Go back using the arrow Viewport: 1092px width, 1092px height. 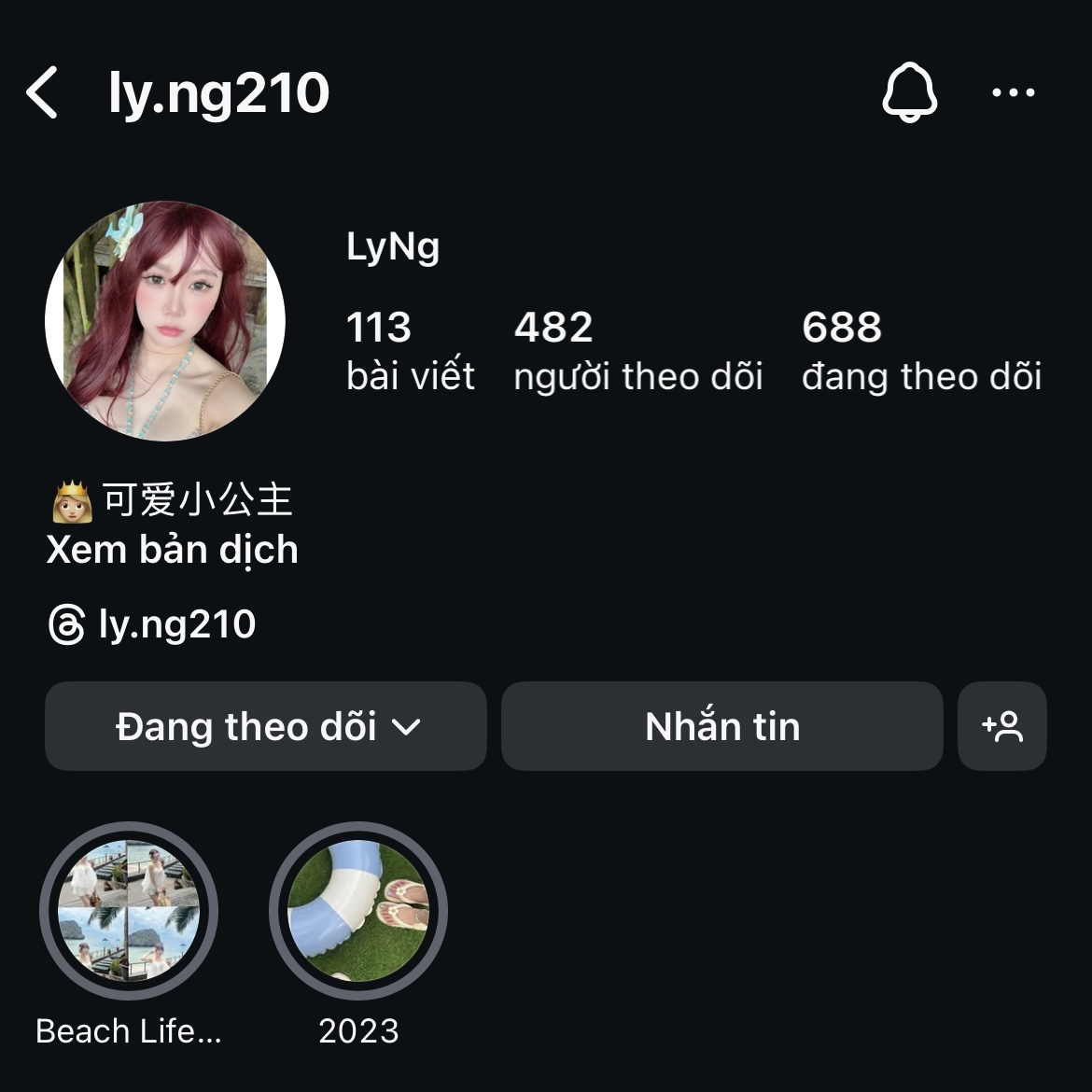(43, 92)
